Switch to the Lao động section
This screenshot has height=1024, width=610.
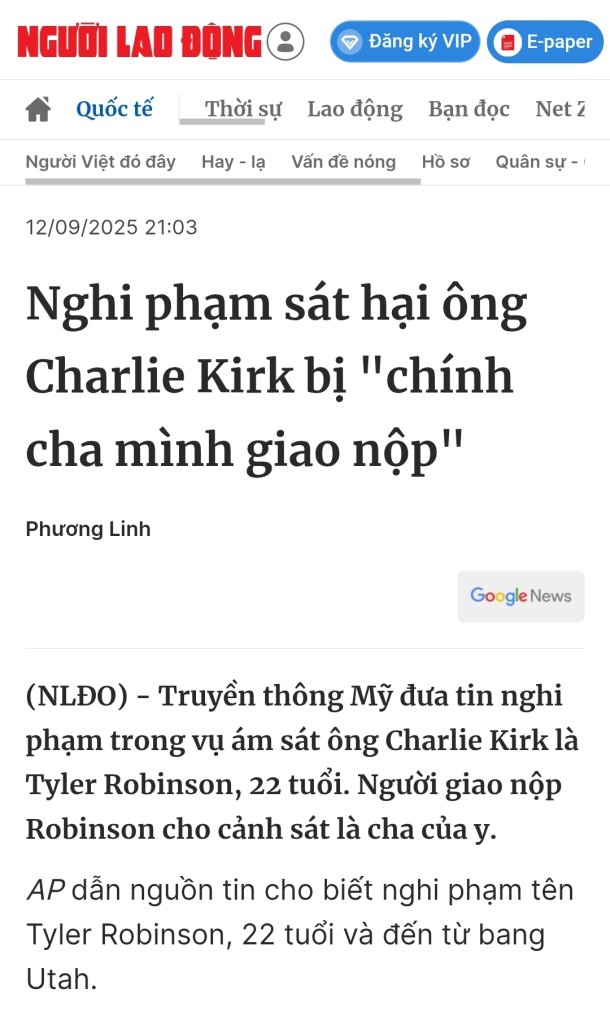(355, 109)
